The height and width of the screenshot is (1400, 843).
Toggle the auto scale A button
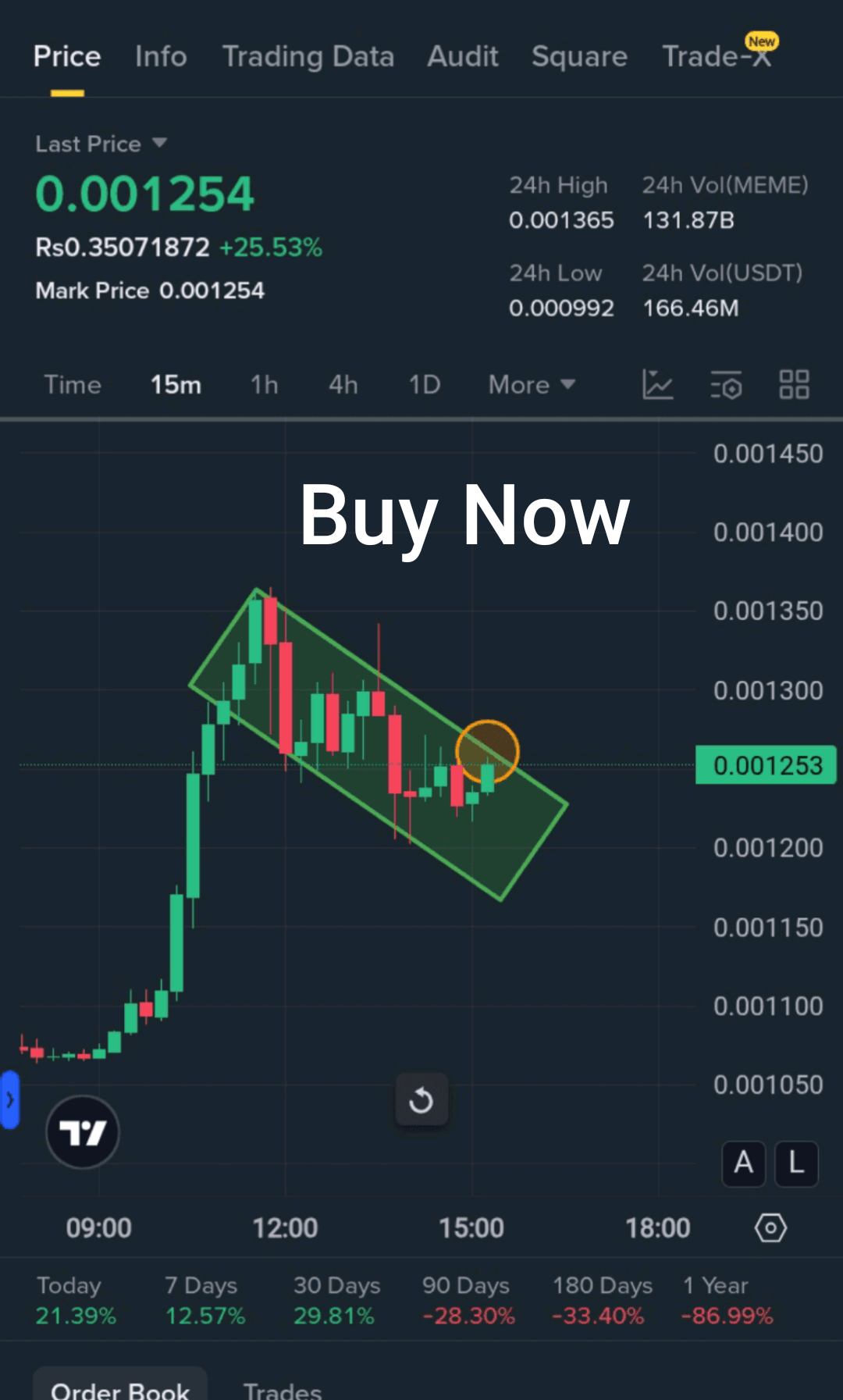tap(743, 1163)
